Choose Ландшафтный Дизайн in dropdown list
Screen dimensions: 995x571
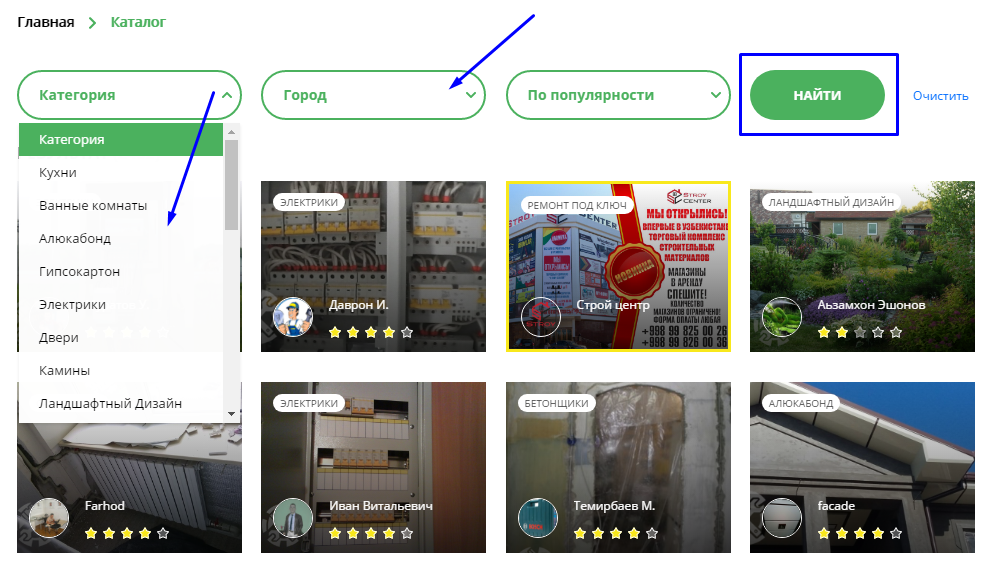point(110,404)
